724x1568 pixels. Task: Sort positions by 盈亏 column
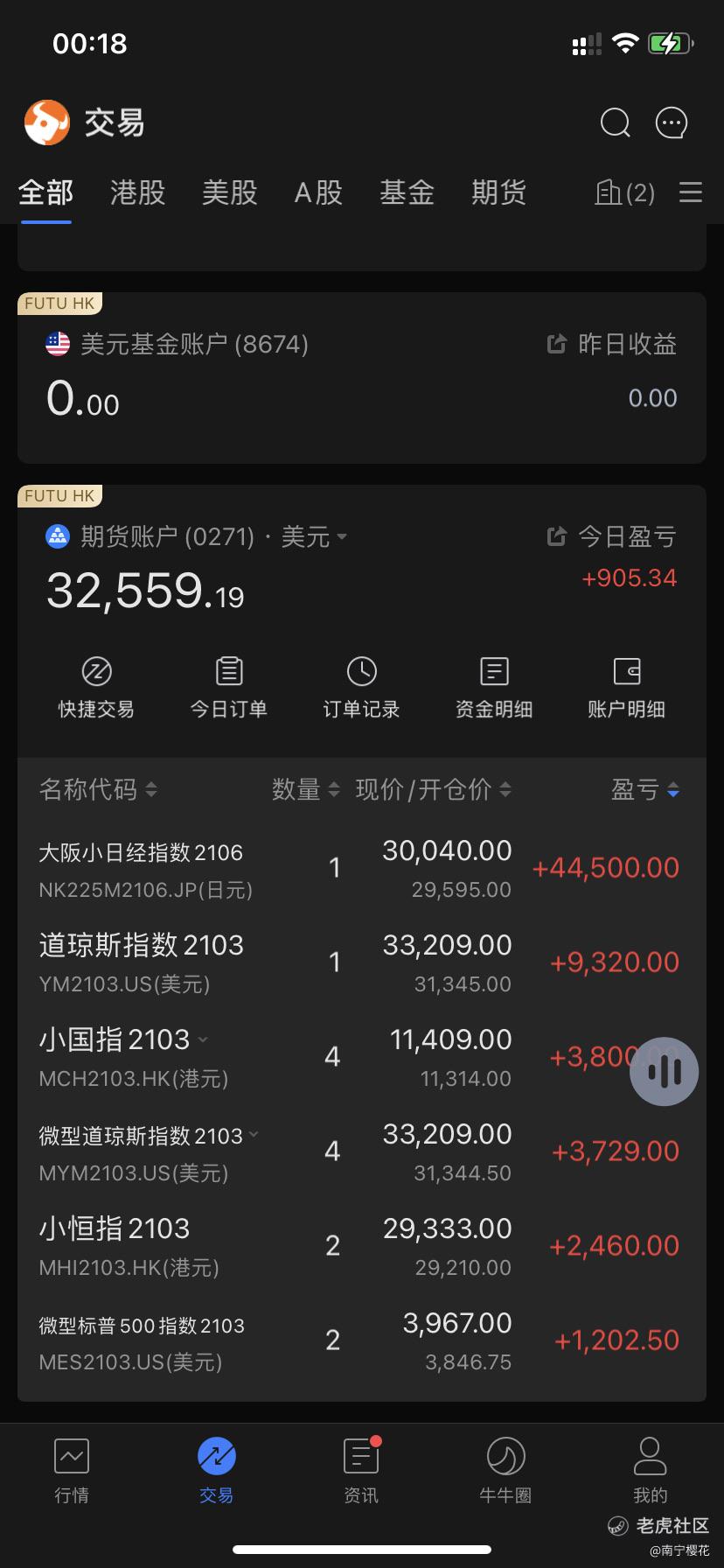pos(645,790)
